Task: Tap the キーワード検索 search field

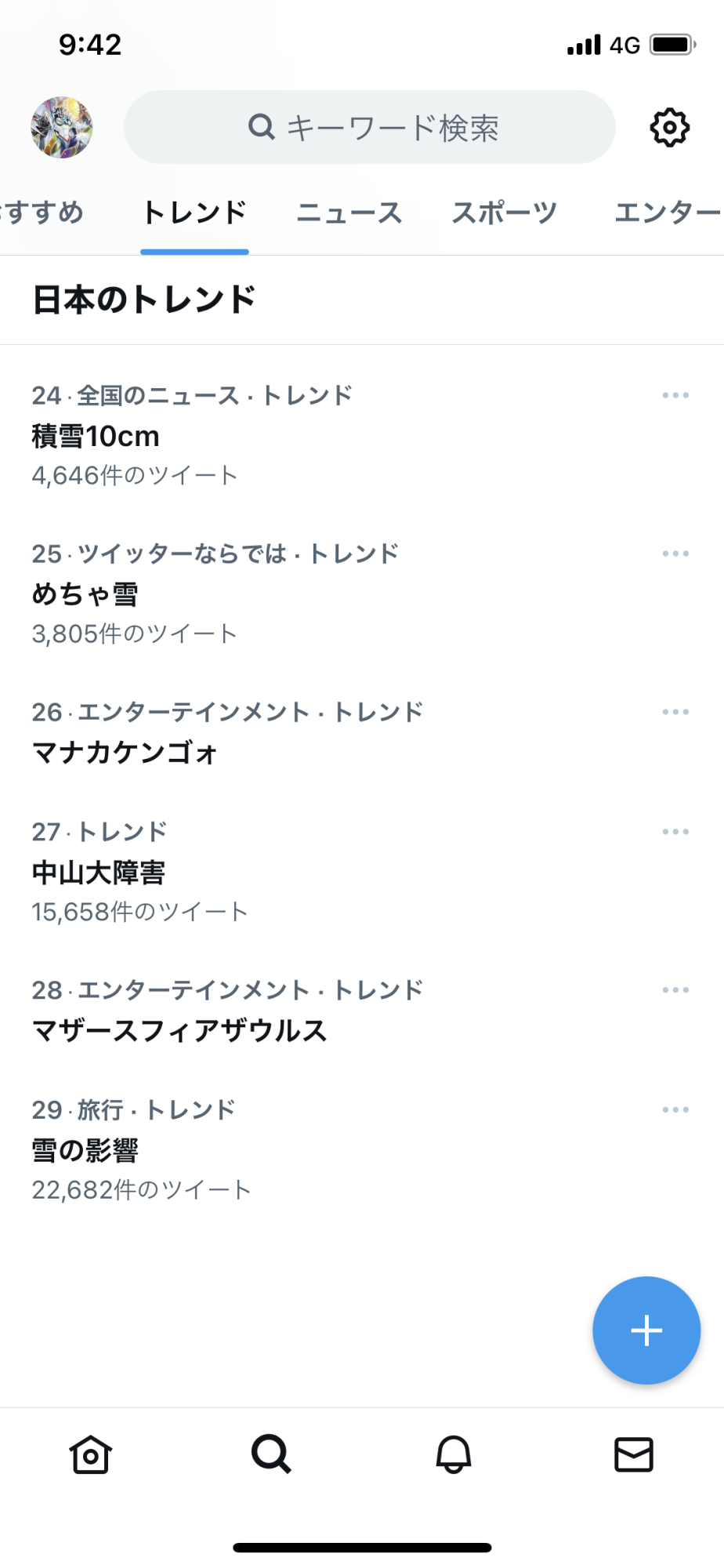Action: coord(369,128)
